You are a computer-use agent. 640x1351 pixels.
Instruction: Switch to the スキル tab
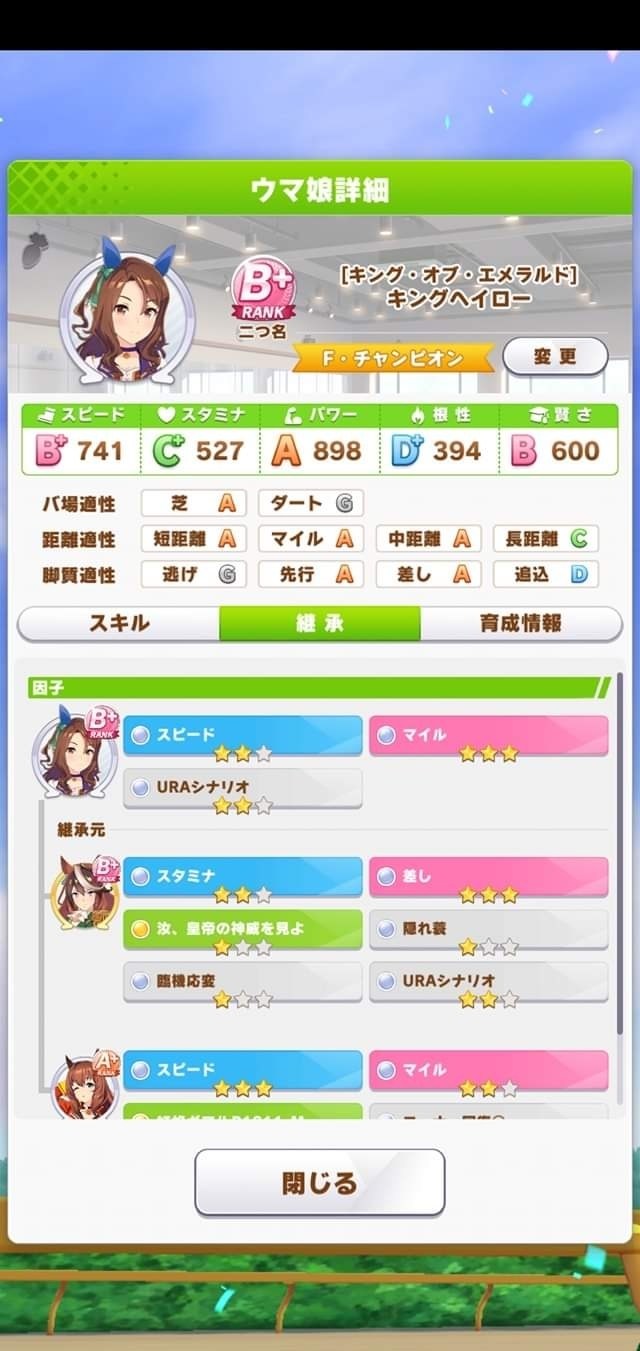pyautogui.click(x=119, y=623)
